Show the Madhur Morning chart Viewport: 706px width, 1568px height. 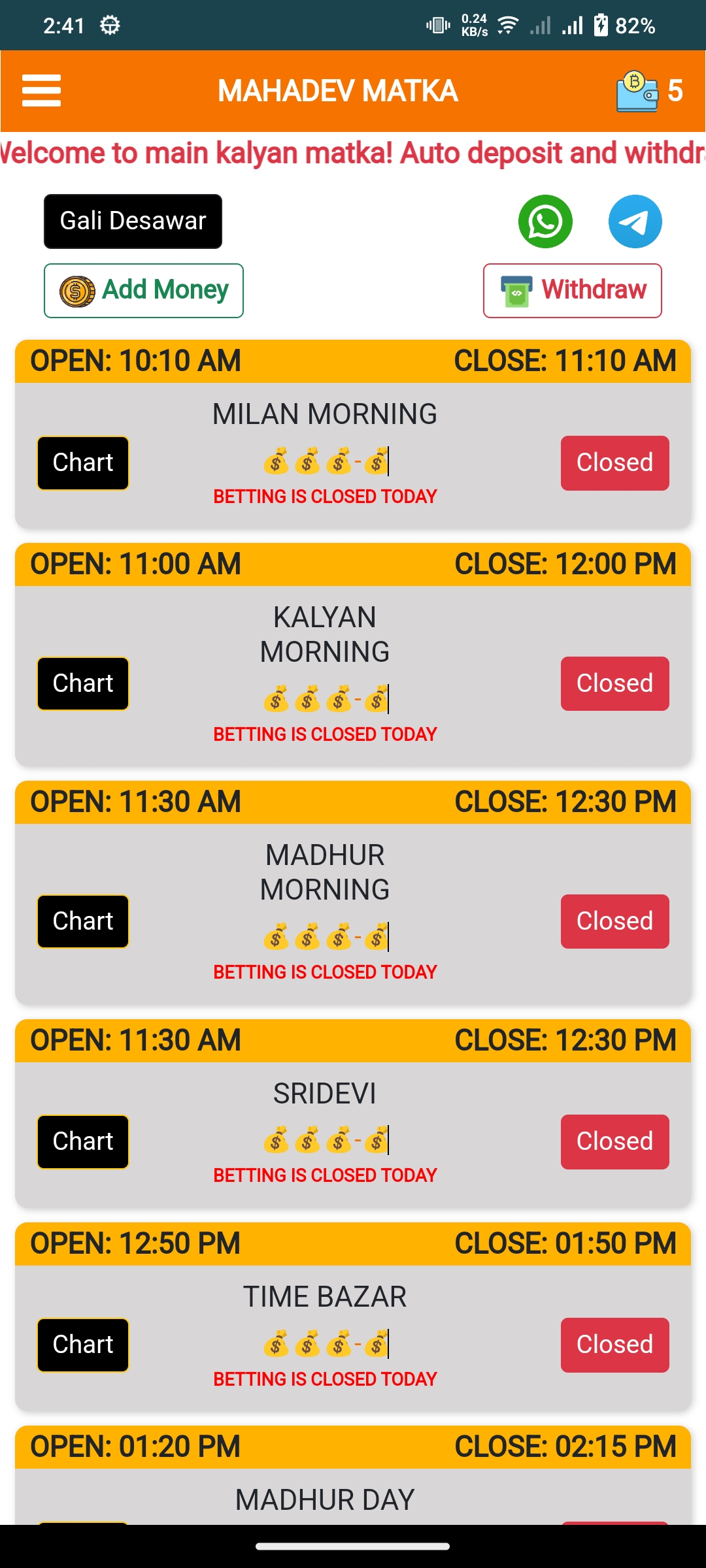coord(83,921)
